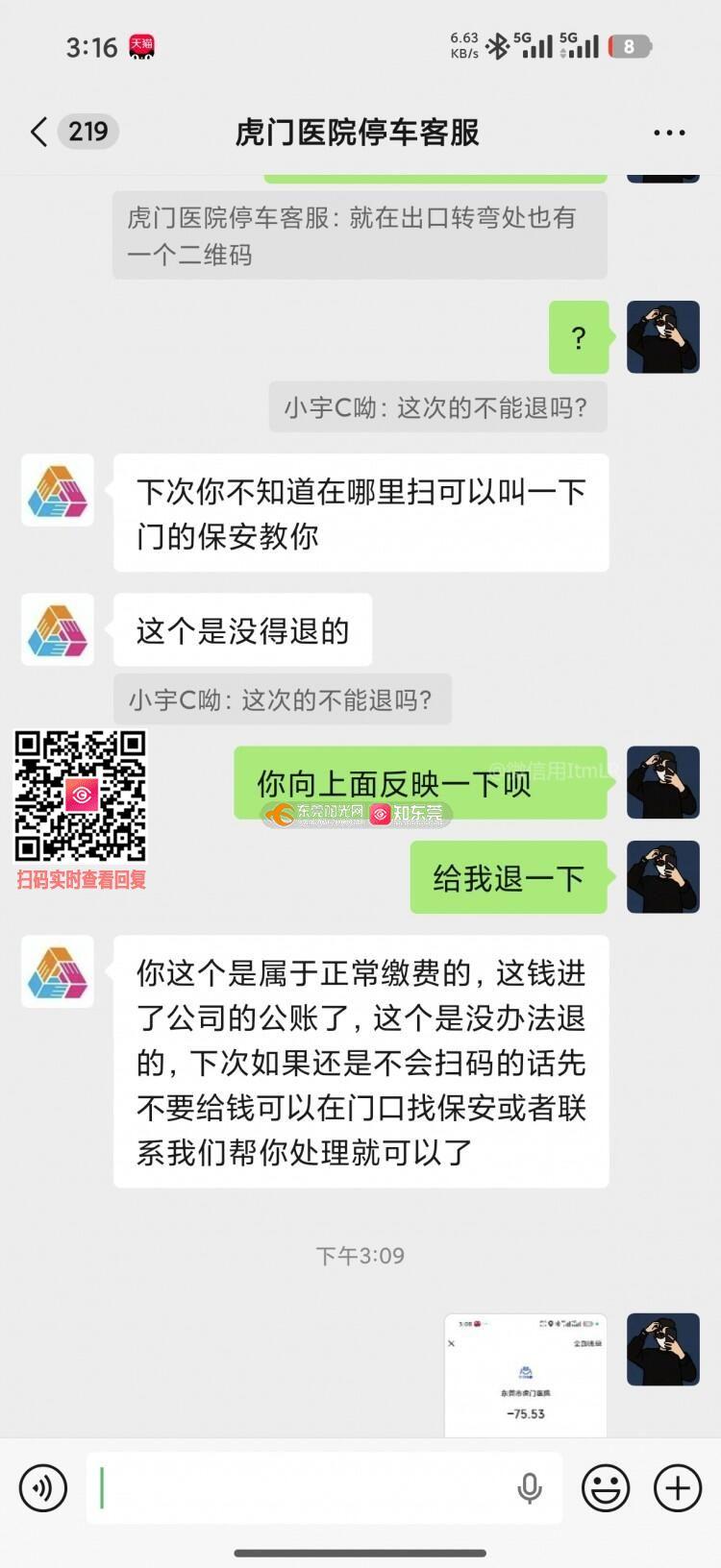Open the emoji picker
The width and height of the screenshot is (721, 1568).
click(x=606, y=1488)
